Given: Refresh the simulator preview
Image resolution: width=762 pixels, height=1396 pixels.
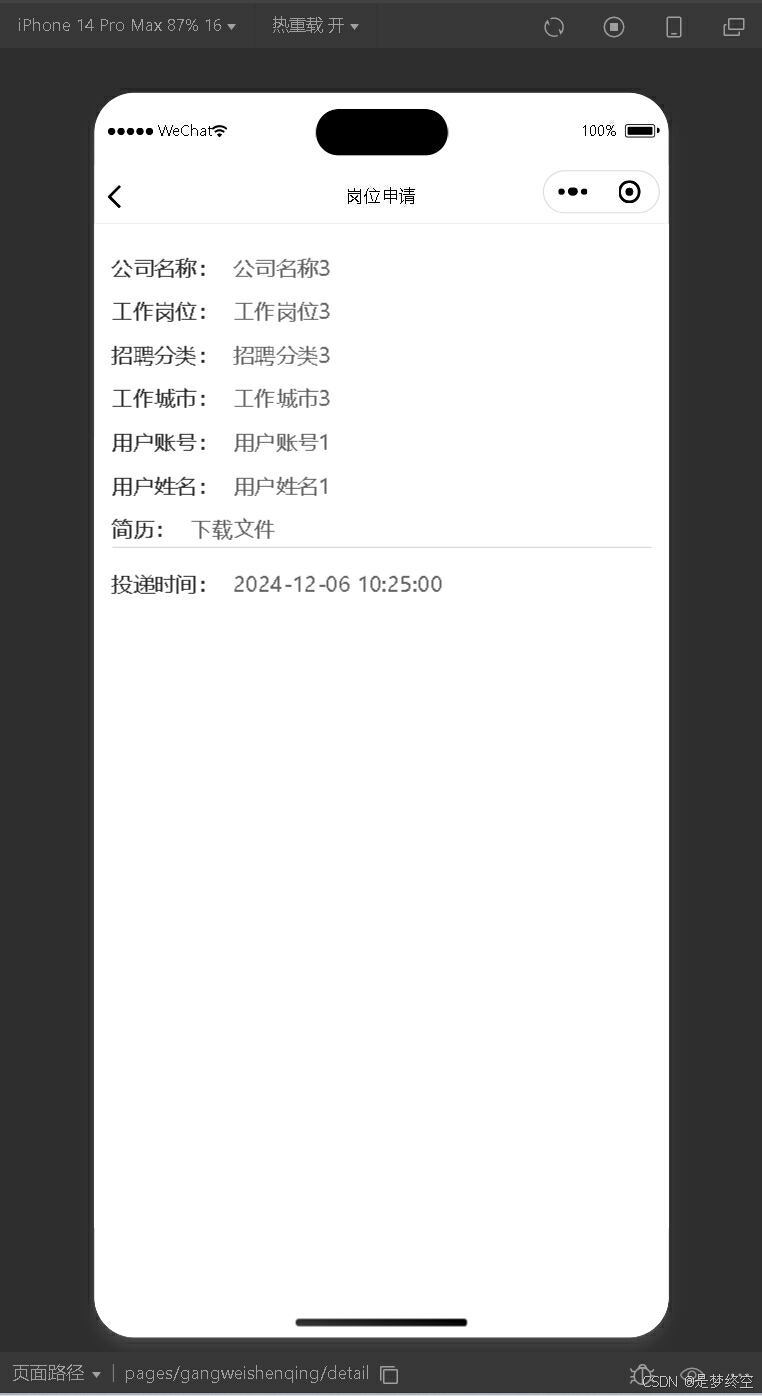Looking at the screenshot, I should pos(554,27).
